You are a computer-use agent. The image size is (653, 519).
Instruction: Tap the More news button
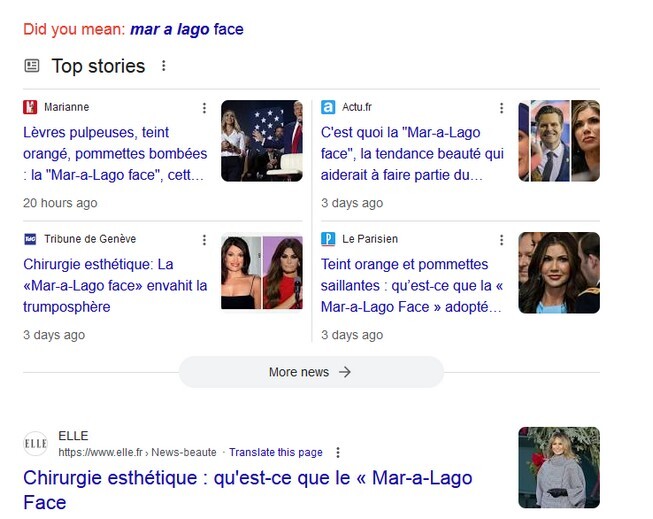pos(310,372)
